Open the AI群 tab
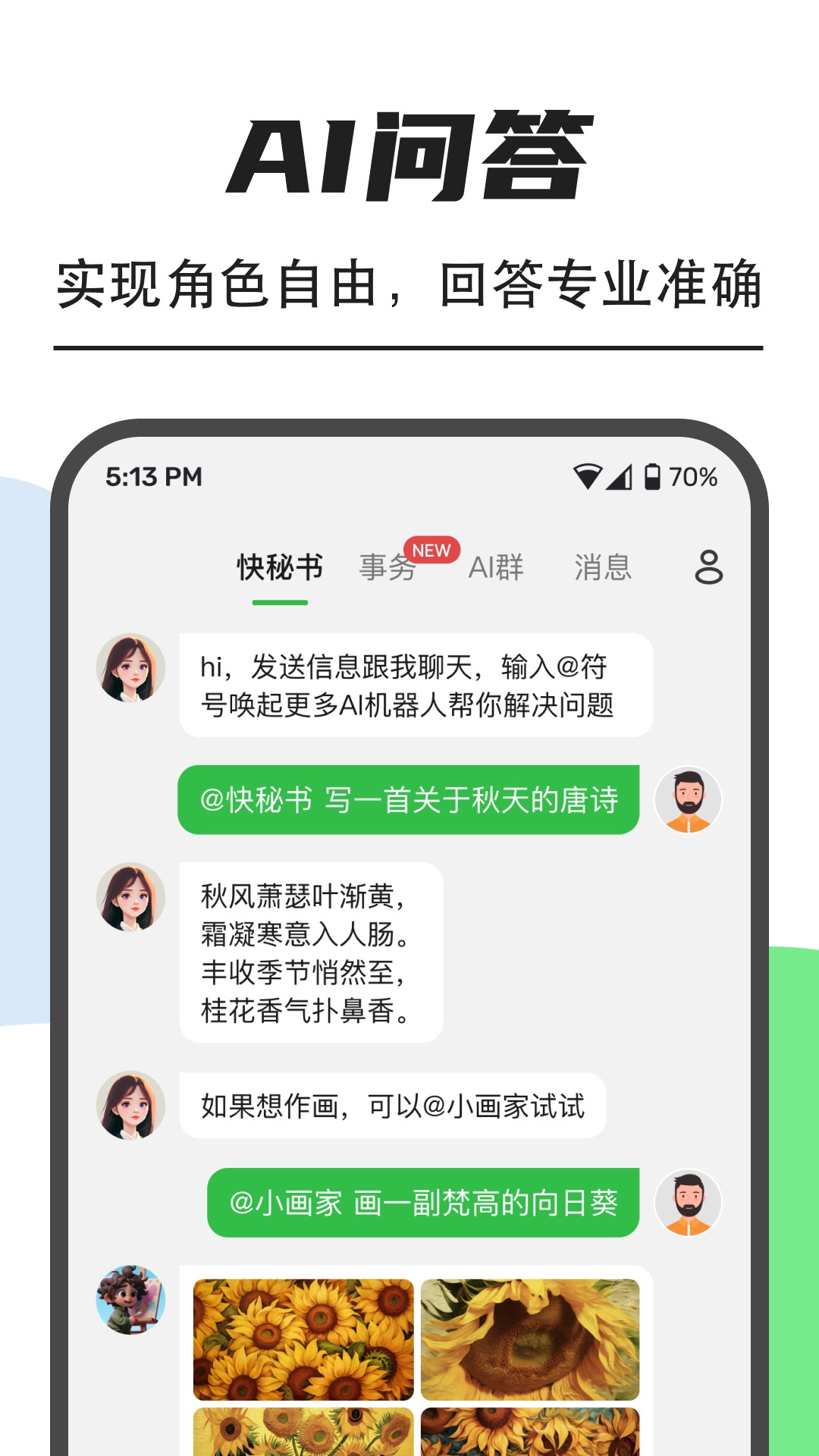The height and width of the screenshot is (1456, 819). click(x=498, y=568)
